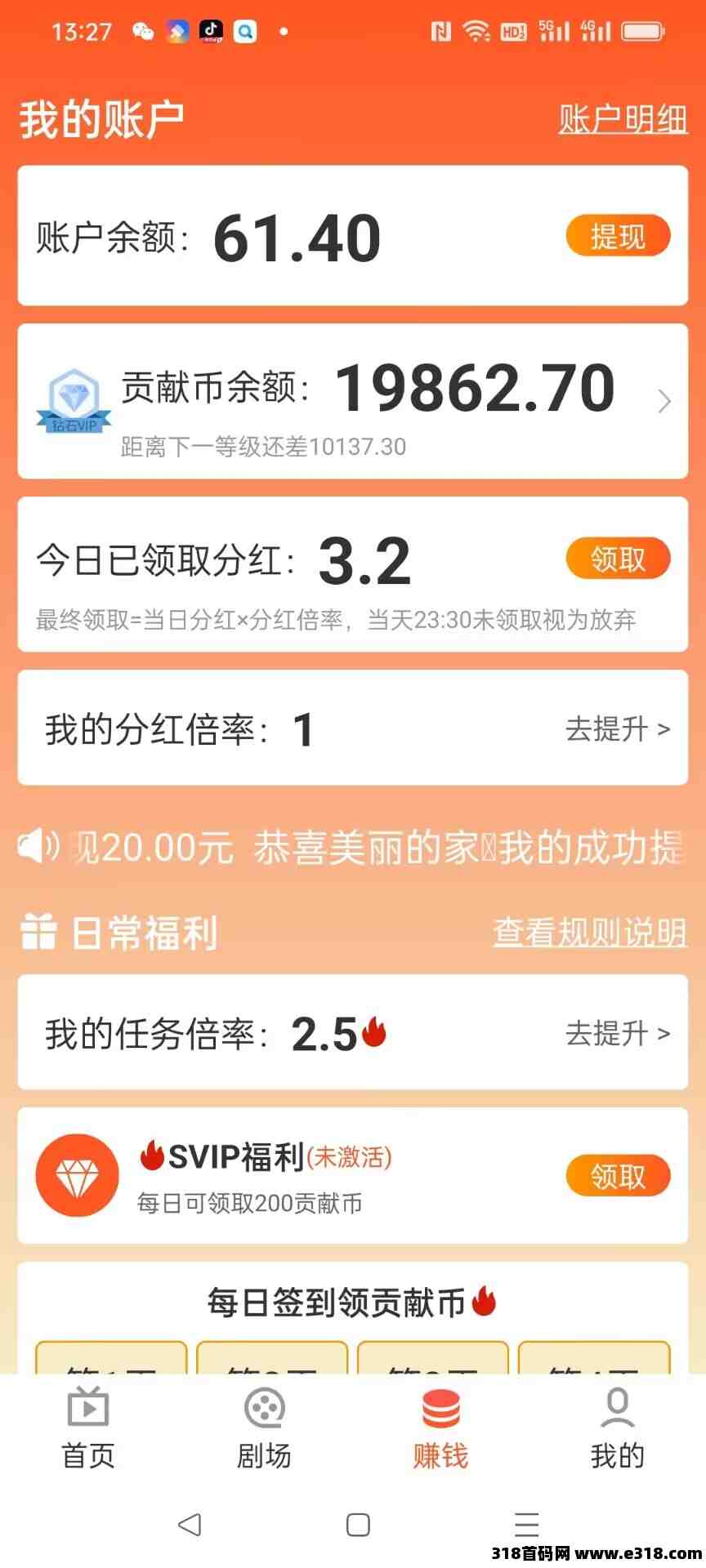Claim today's dividend with the 领取 button
The height and width of the screenshot is (1568, 706).
coord(618,559)
